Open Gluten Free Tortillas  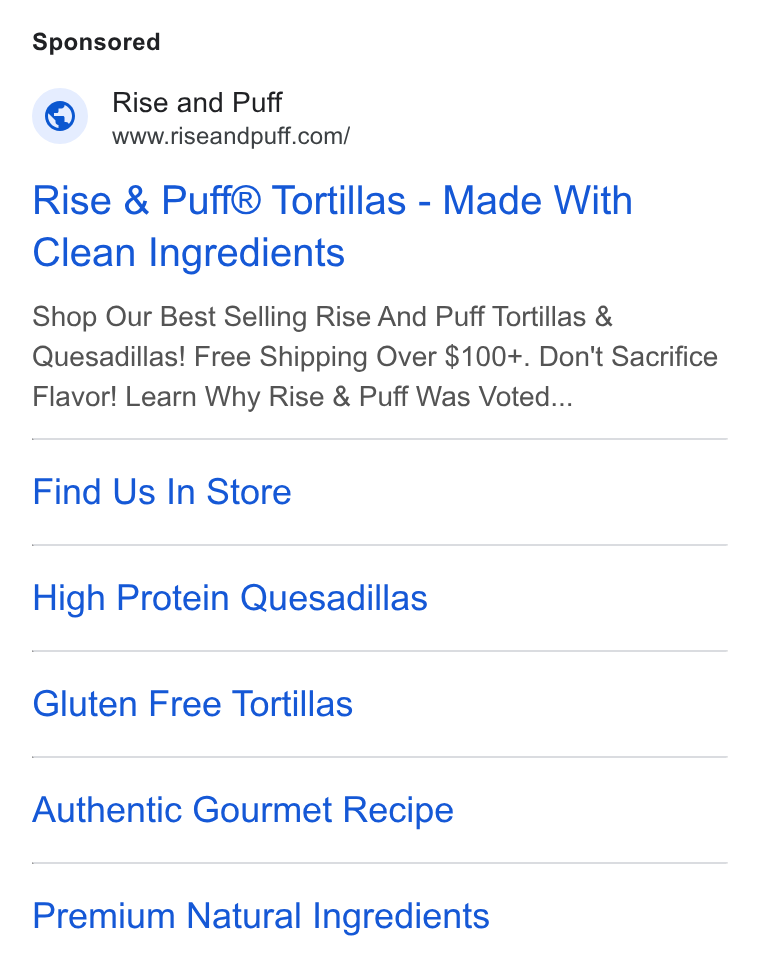pyautogui.click(x=192, y=704)
